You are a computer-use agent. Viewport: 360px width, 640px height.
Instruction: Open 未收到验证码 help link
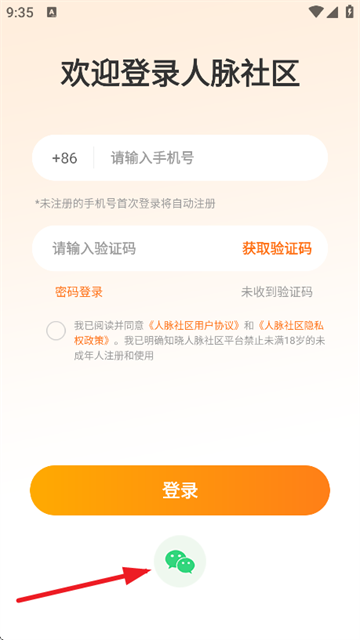277,292
